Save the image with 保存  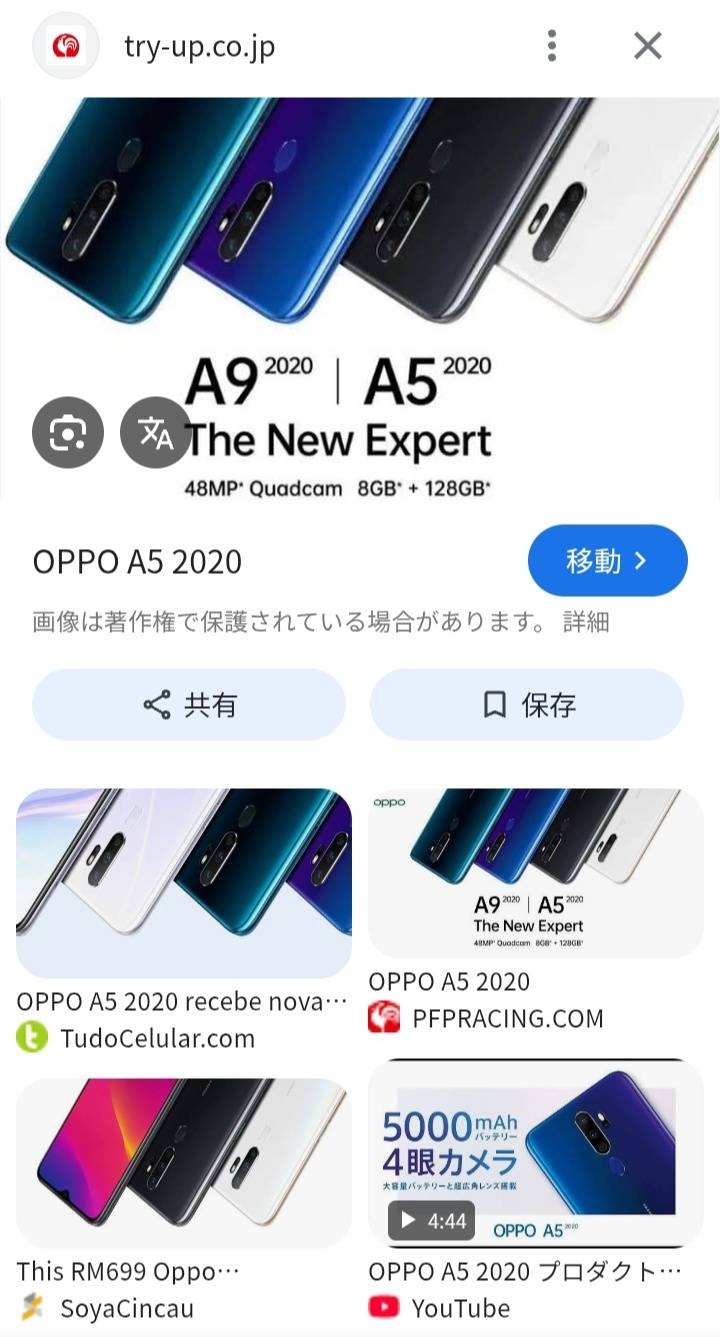click(x=527, y=705)
